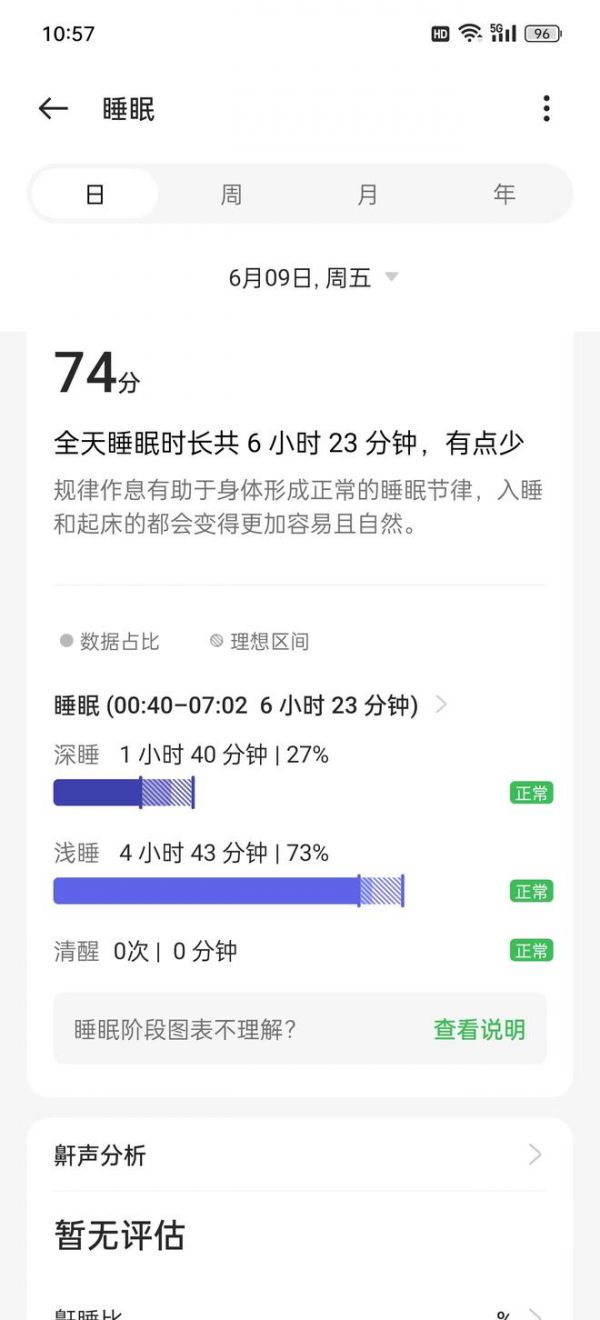Go back from the 睡眠 page
Screen dimensions: 600x1320
point(53,109)
